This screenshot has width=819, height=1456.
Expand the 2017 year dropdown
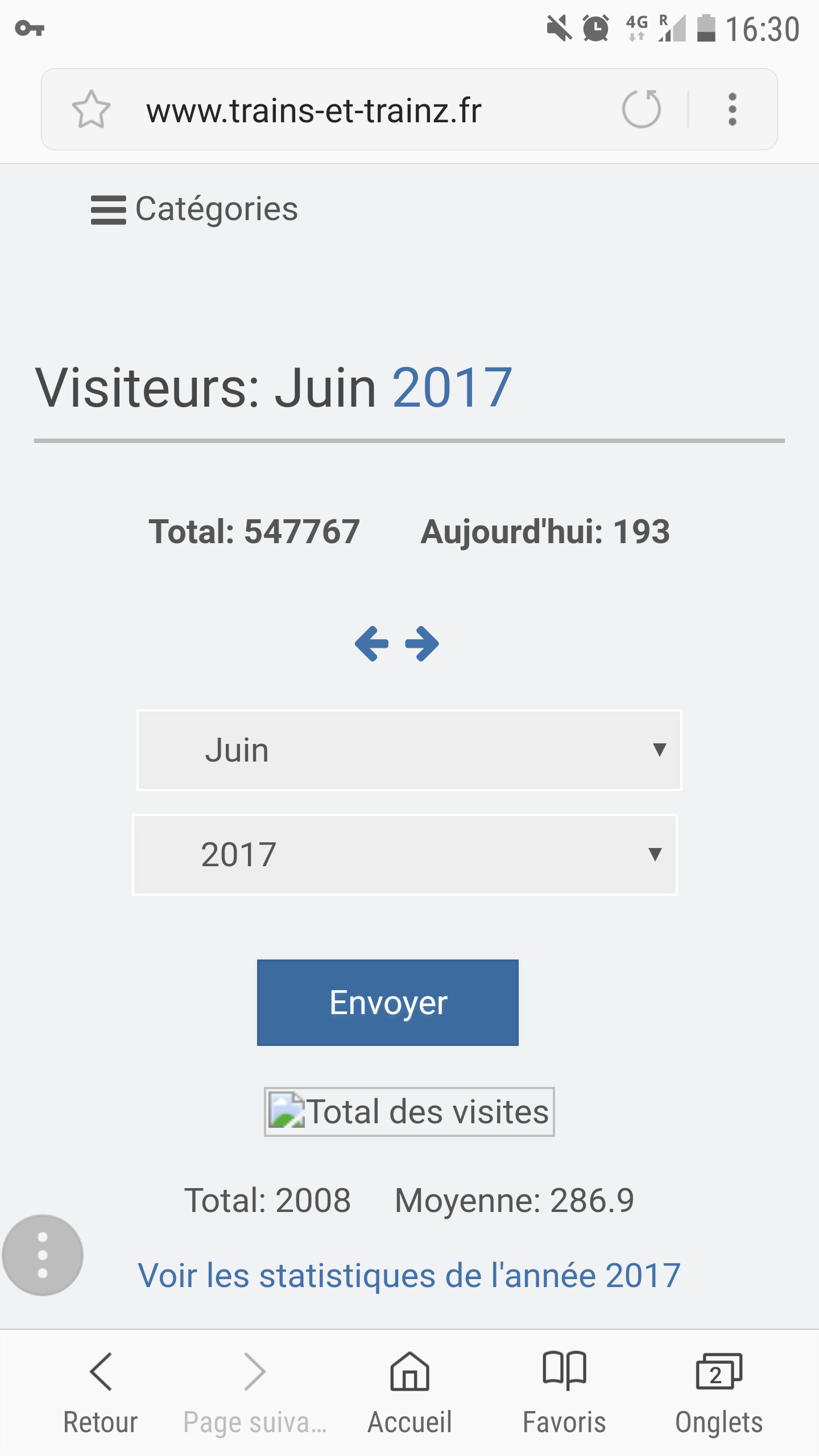point(404,855)
